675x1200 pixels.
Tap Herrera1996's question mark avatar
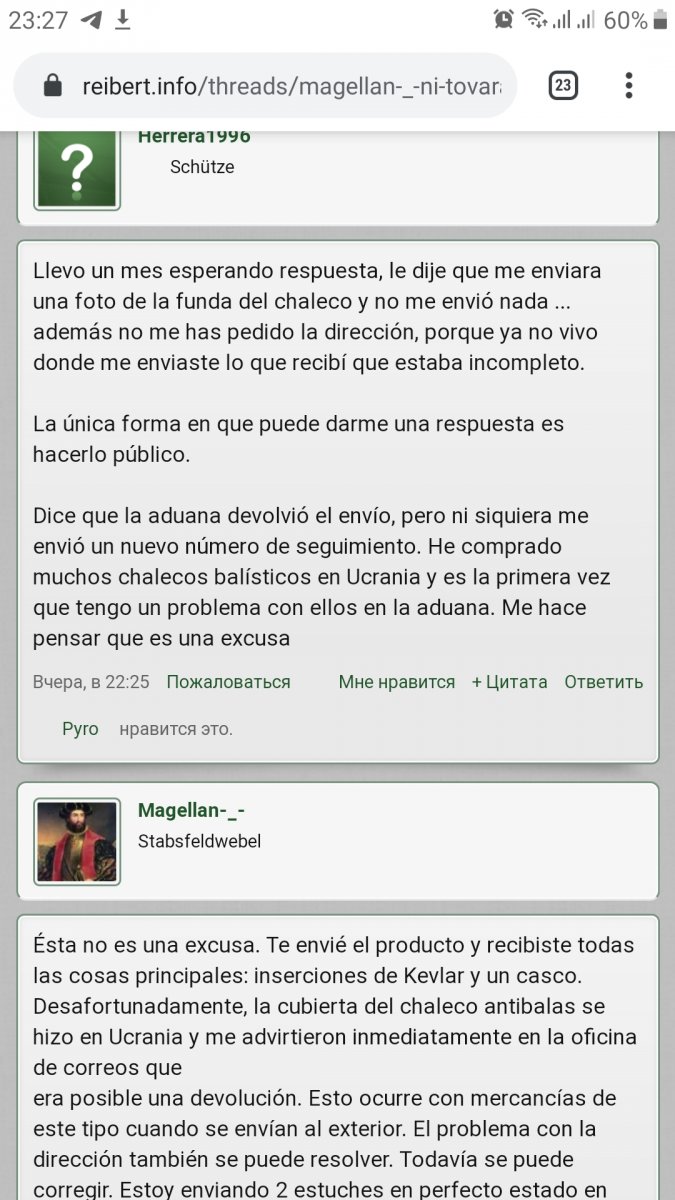point(77,169)
